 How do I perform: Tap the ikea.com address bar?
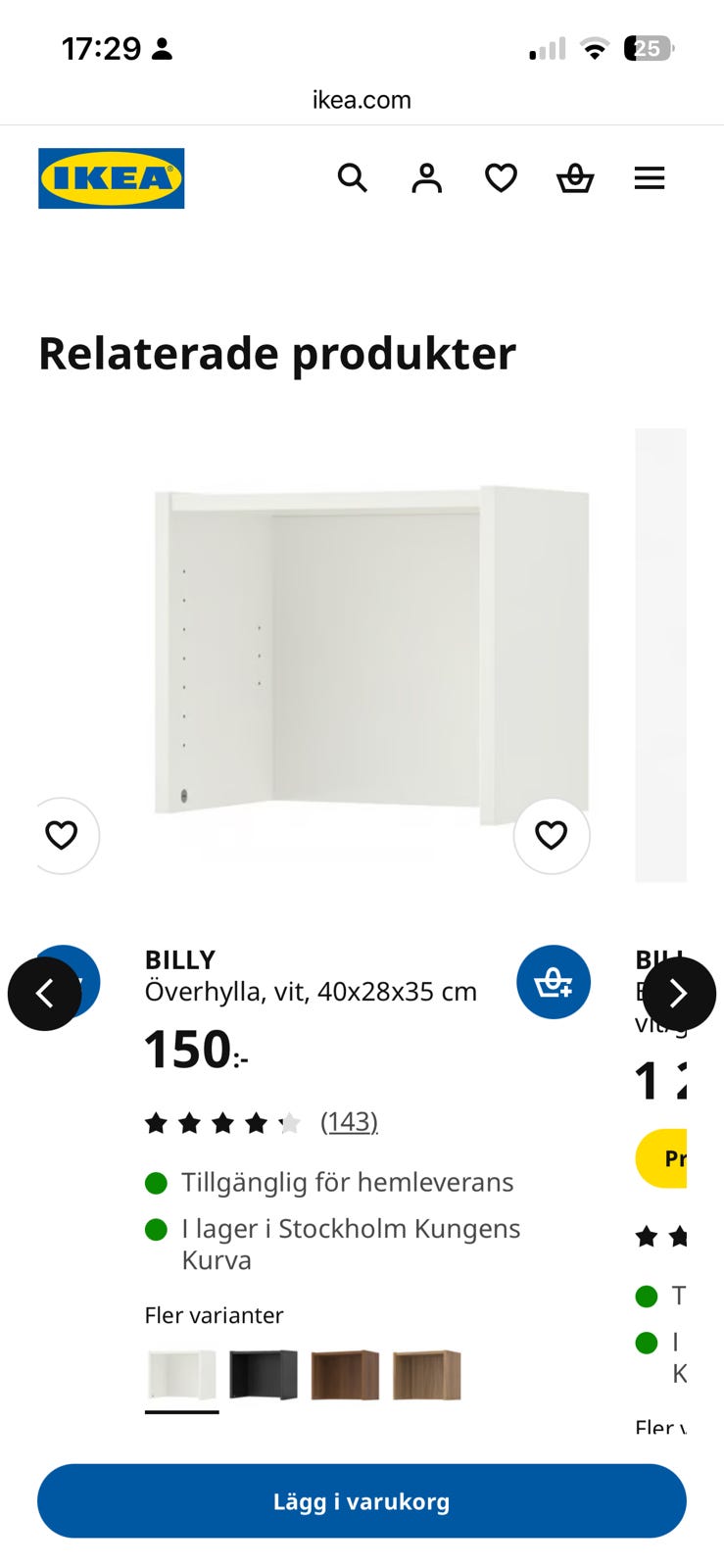pyautogui.click(x=362, y=100)
